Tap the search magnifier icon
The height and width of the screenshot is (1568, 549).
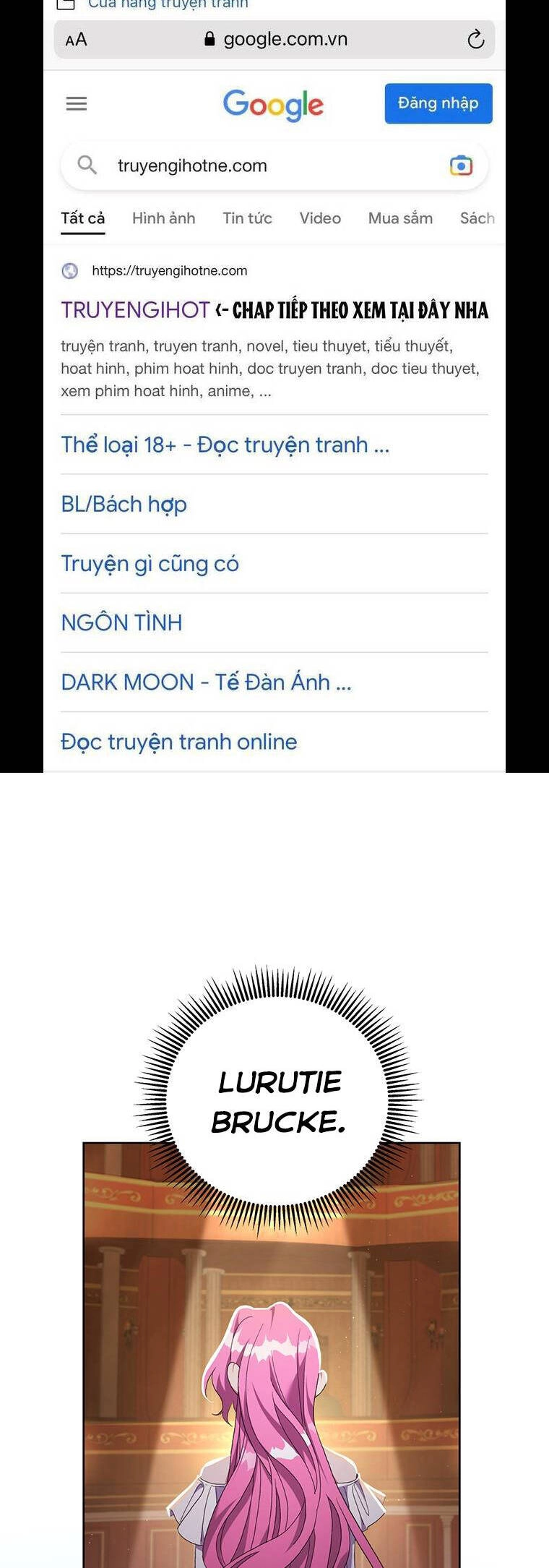87,165
